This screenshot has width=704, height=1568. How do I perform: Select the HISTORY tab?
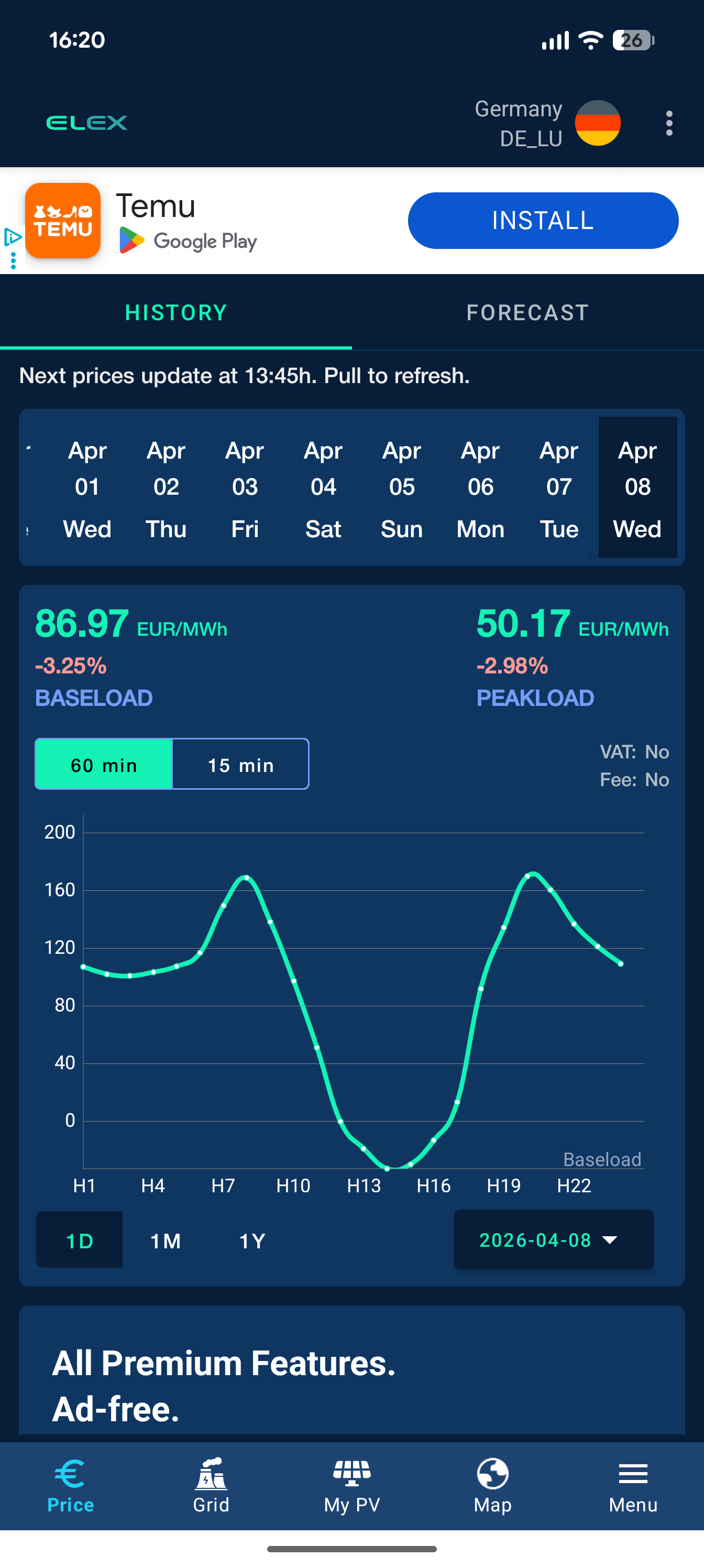click(177, 312)
